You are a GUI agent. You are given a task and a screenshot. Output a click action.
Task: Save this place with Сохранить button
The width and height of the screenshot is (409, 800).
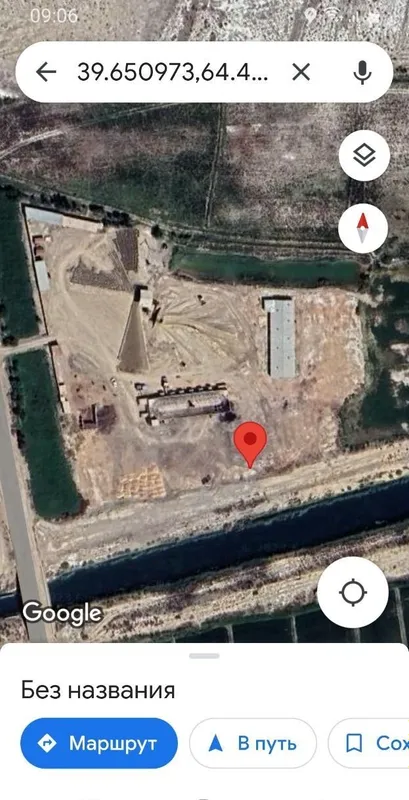click(x=368, y=743)
